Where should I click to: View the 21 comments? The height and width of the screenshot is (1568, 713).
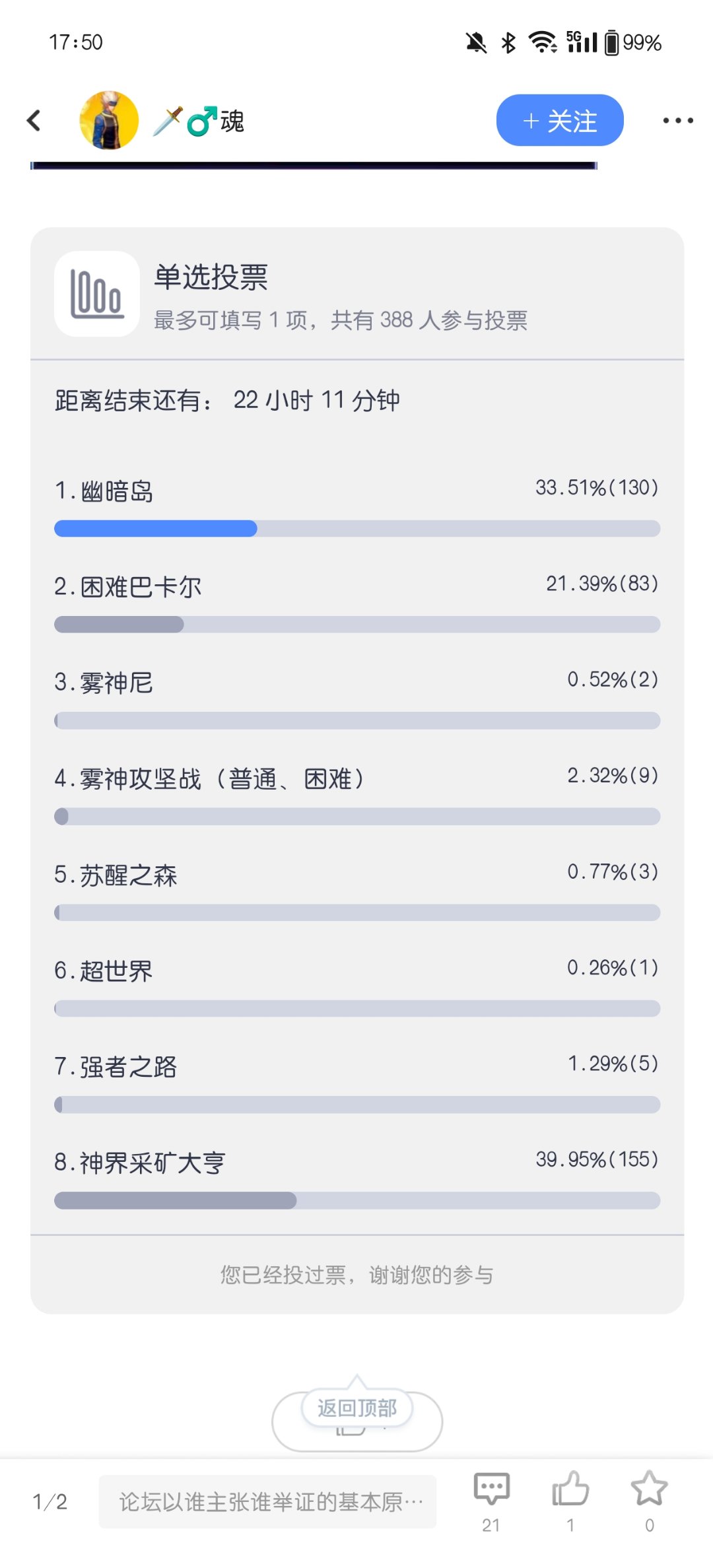pos(491,1502)
